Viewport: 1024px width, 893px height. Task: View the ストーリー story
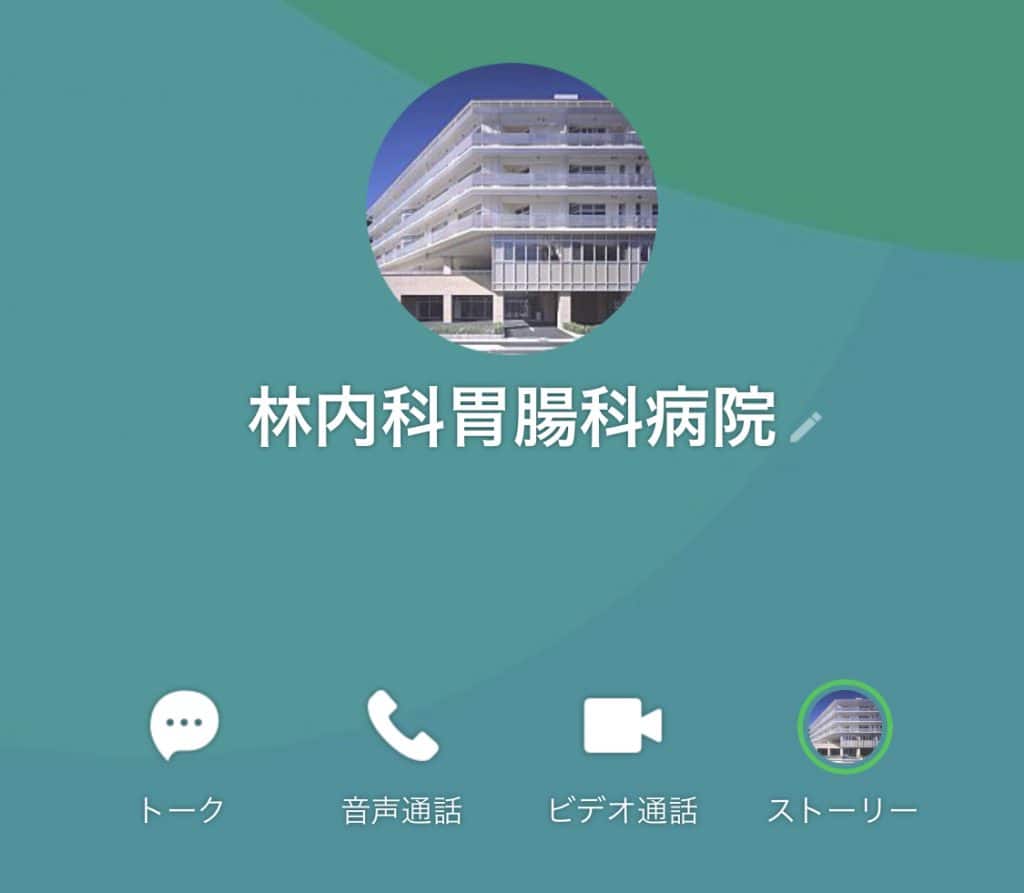pos(844,728)
